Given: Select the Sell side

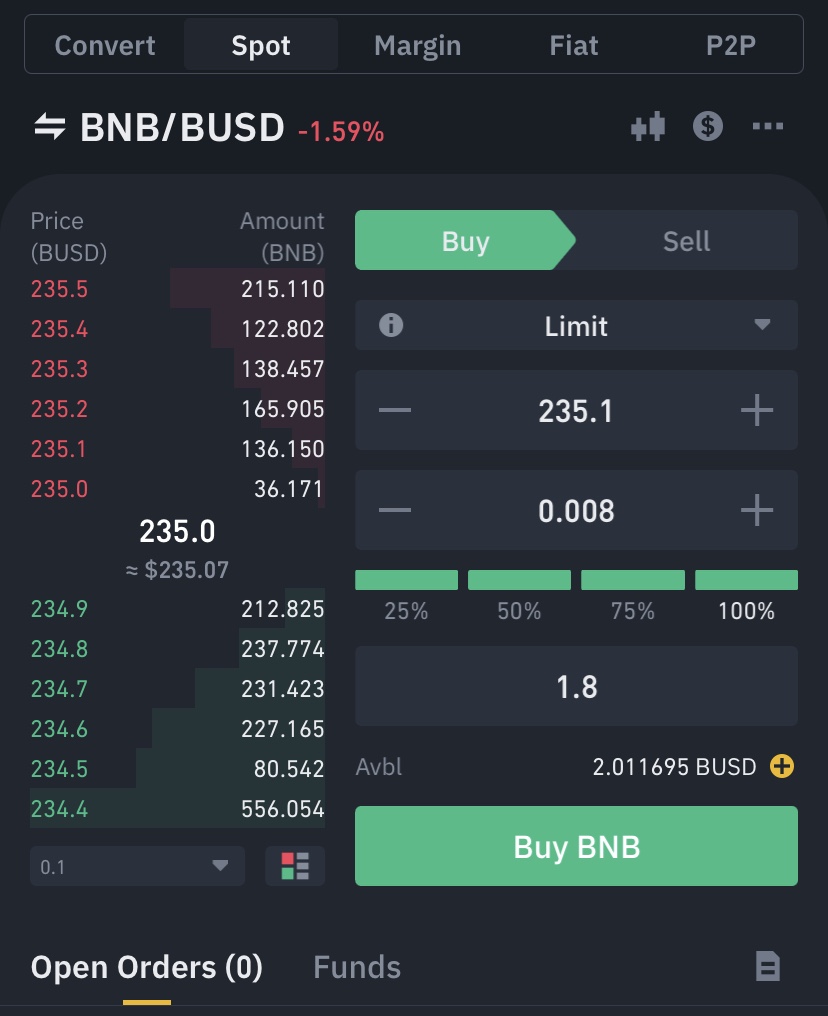Looking at the screenshot, I should (x=686, y=241).
